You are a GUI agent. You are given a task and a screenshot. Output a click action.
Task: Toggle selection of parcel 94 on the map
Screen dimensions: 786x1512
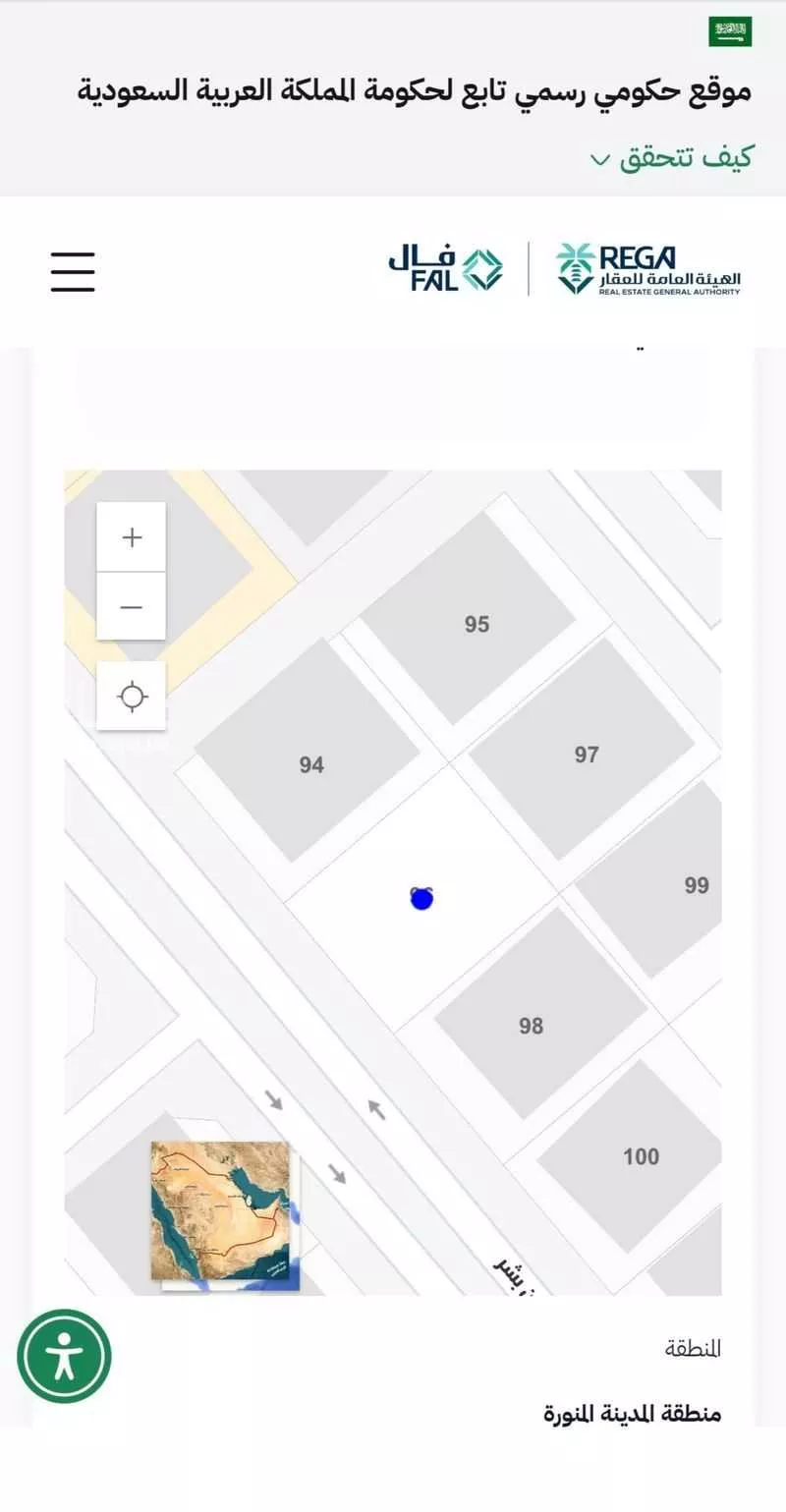(x=312, y=765)
